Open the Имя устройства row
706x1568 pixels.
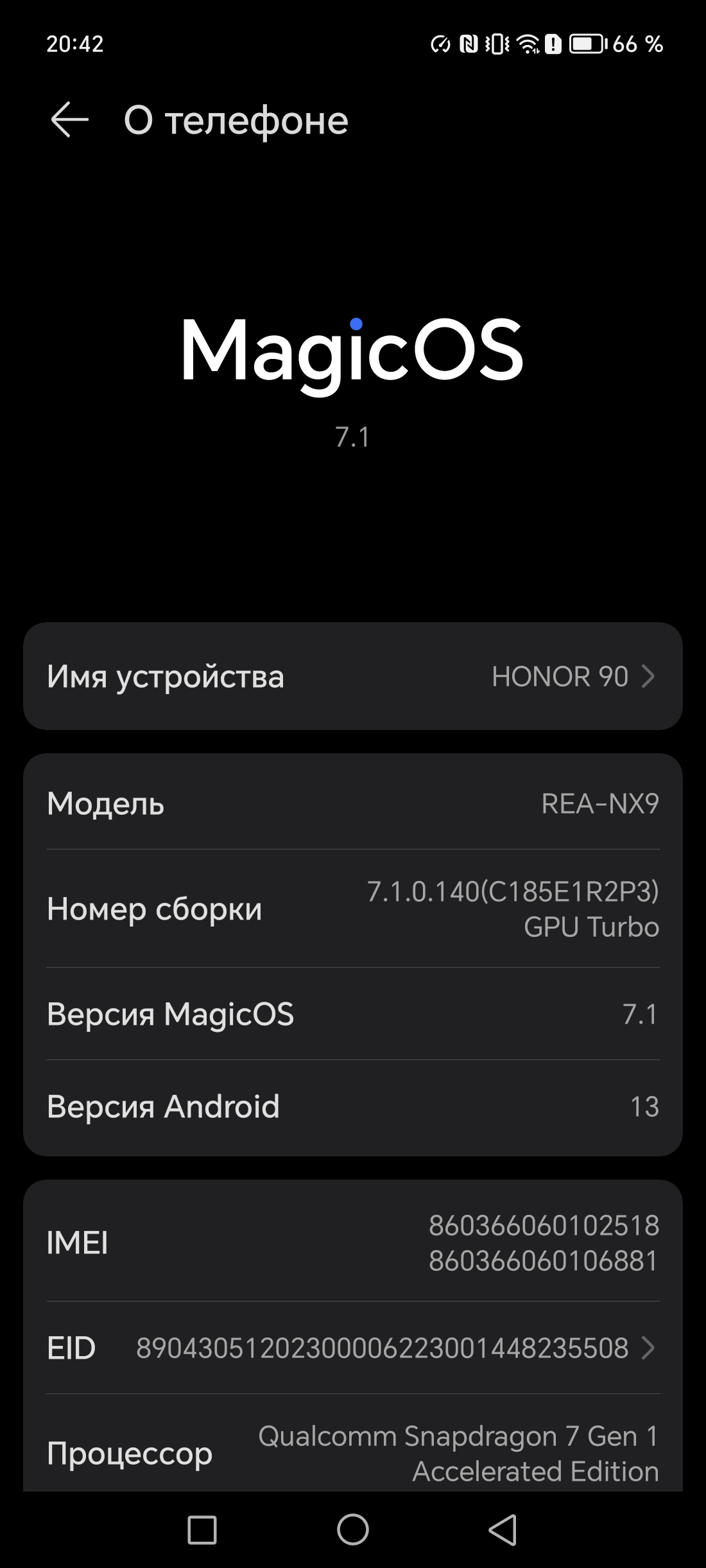click(352, 676)
